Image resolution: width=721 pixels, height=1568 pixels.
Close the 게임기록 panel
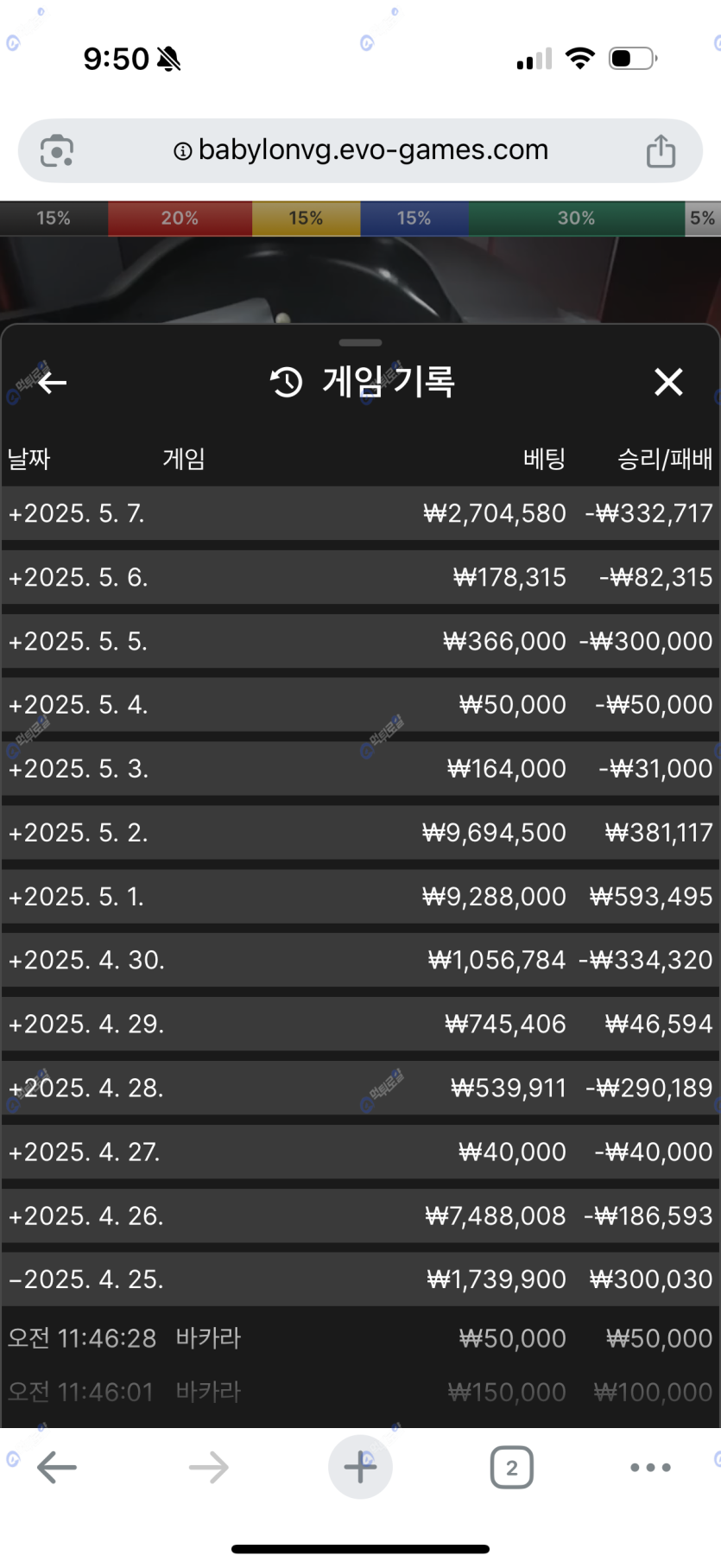point(668,382)
